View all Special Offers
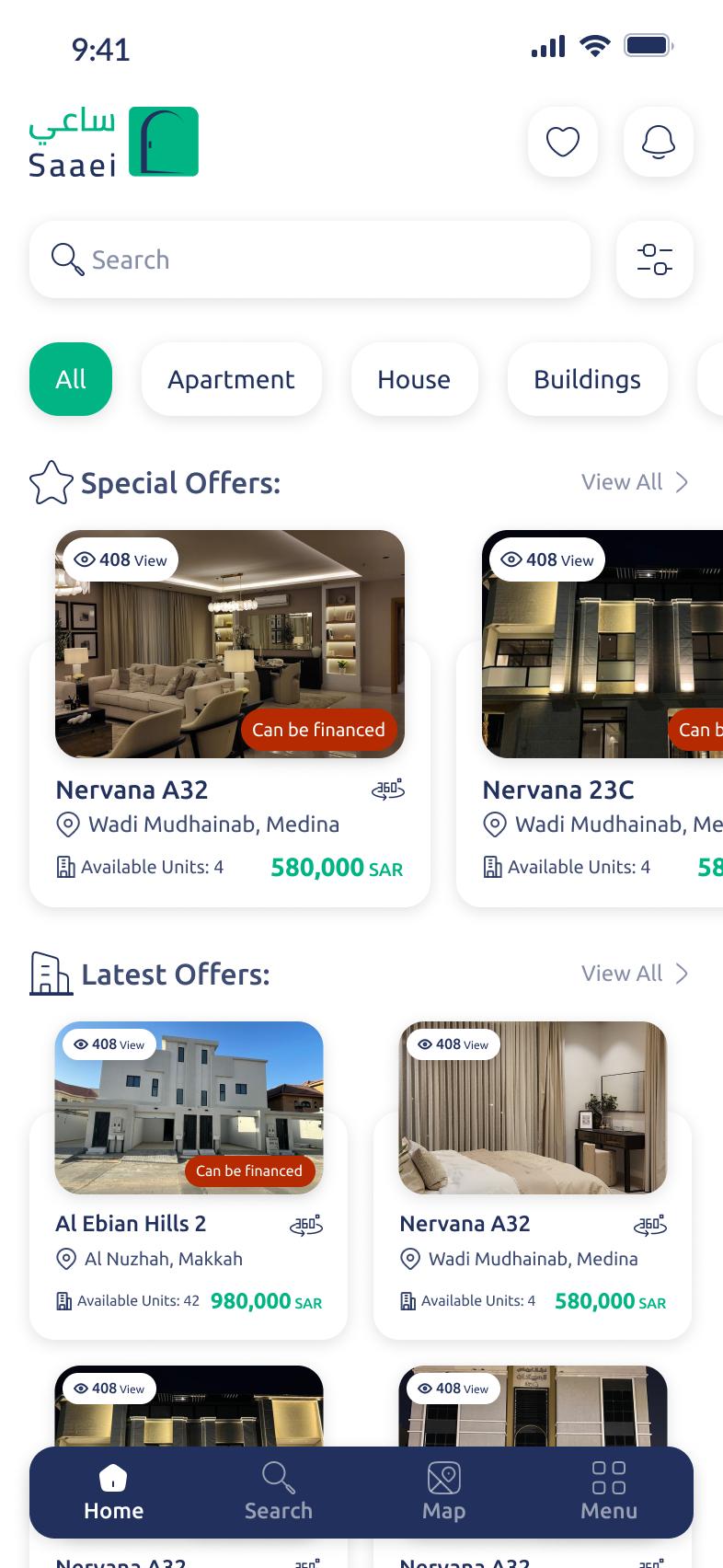The image size is (723, 1568). click(635, 482)
